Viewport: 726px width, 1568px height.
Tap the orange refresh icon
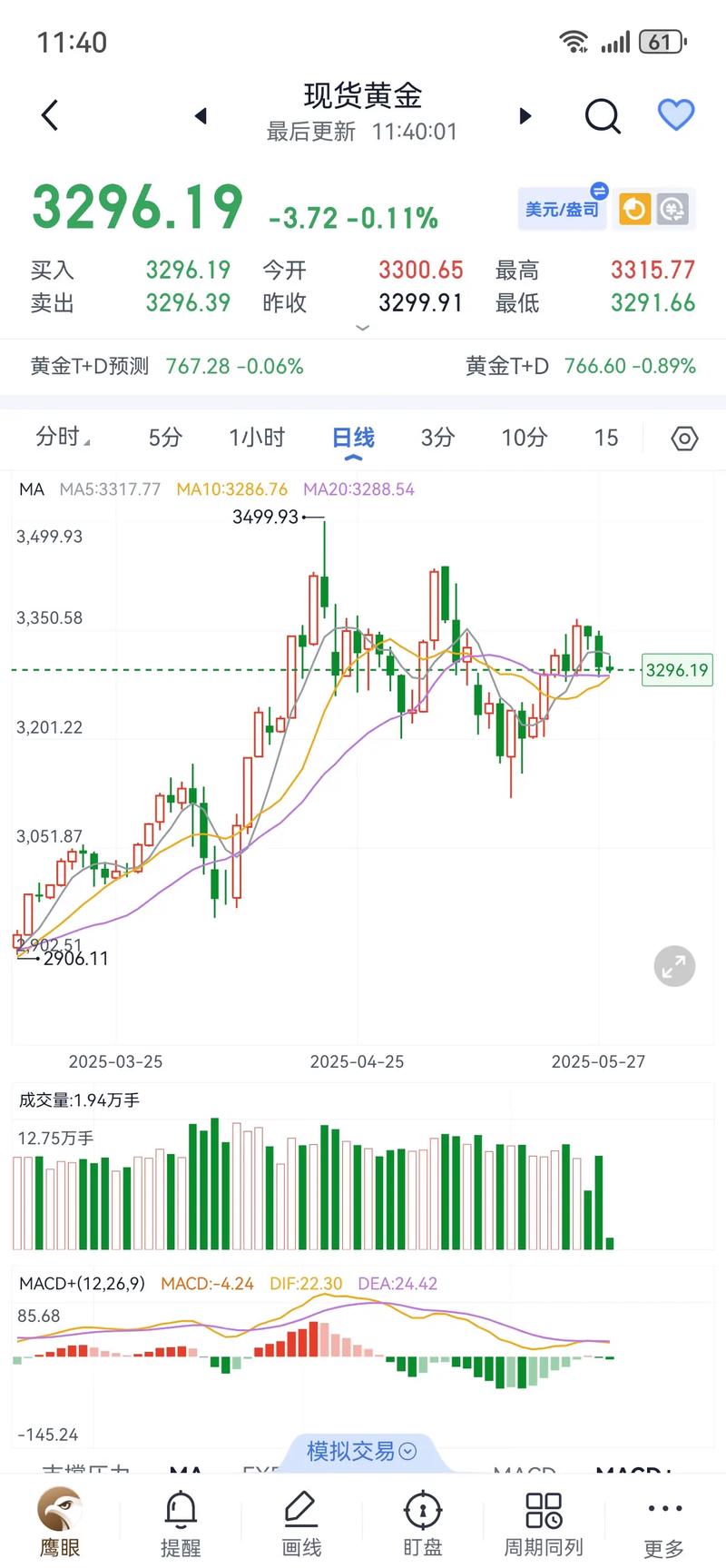pos(633,208)
